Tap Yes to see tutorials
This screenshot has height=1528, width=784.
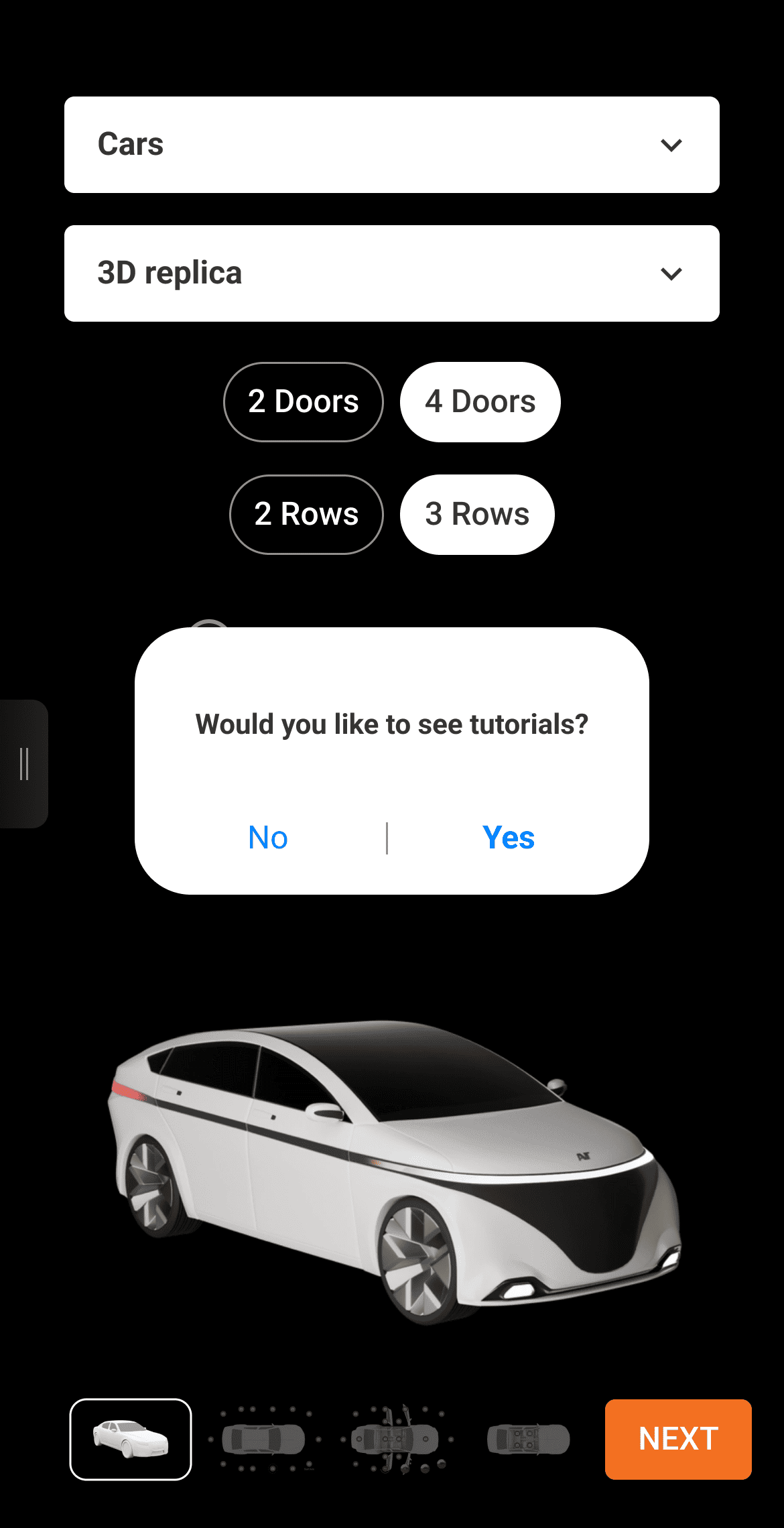pyautogui.click(x=508, y=838)
